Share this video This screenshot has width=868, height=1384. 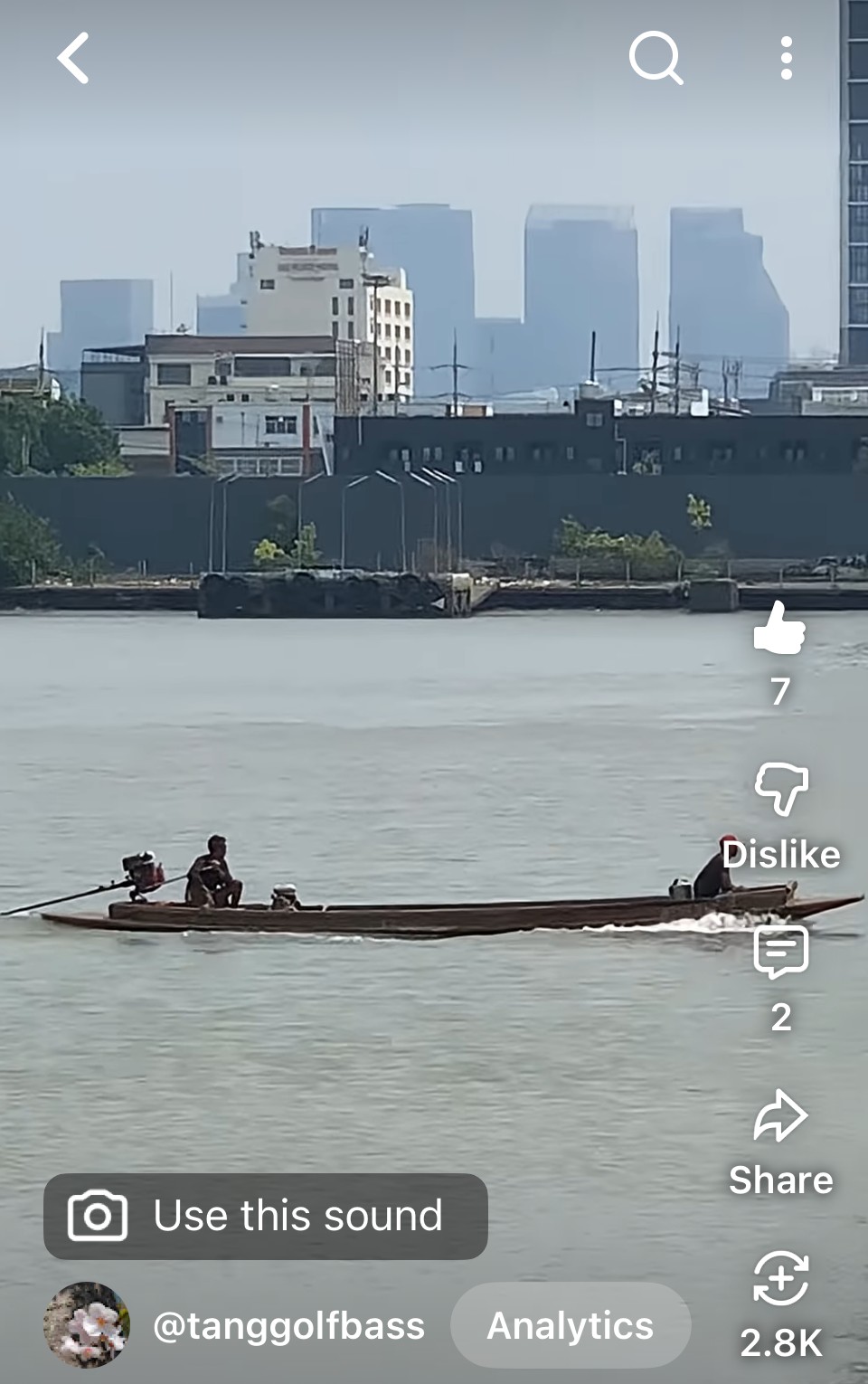click(x=781, y=1116)
